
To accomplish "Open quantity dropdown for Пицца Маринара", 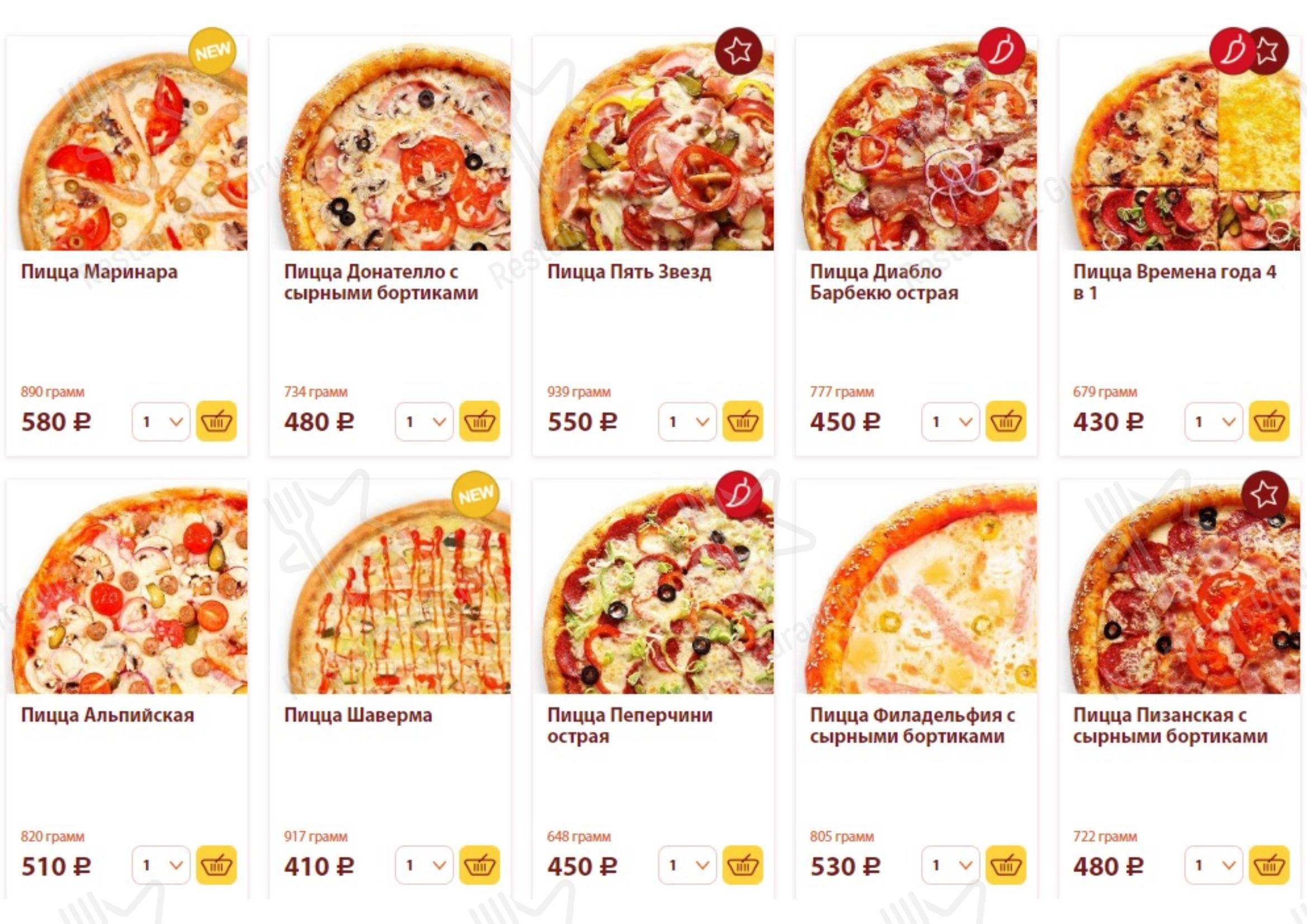I will 161,422.
